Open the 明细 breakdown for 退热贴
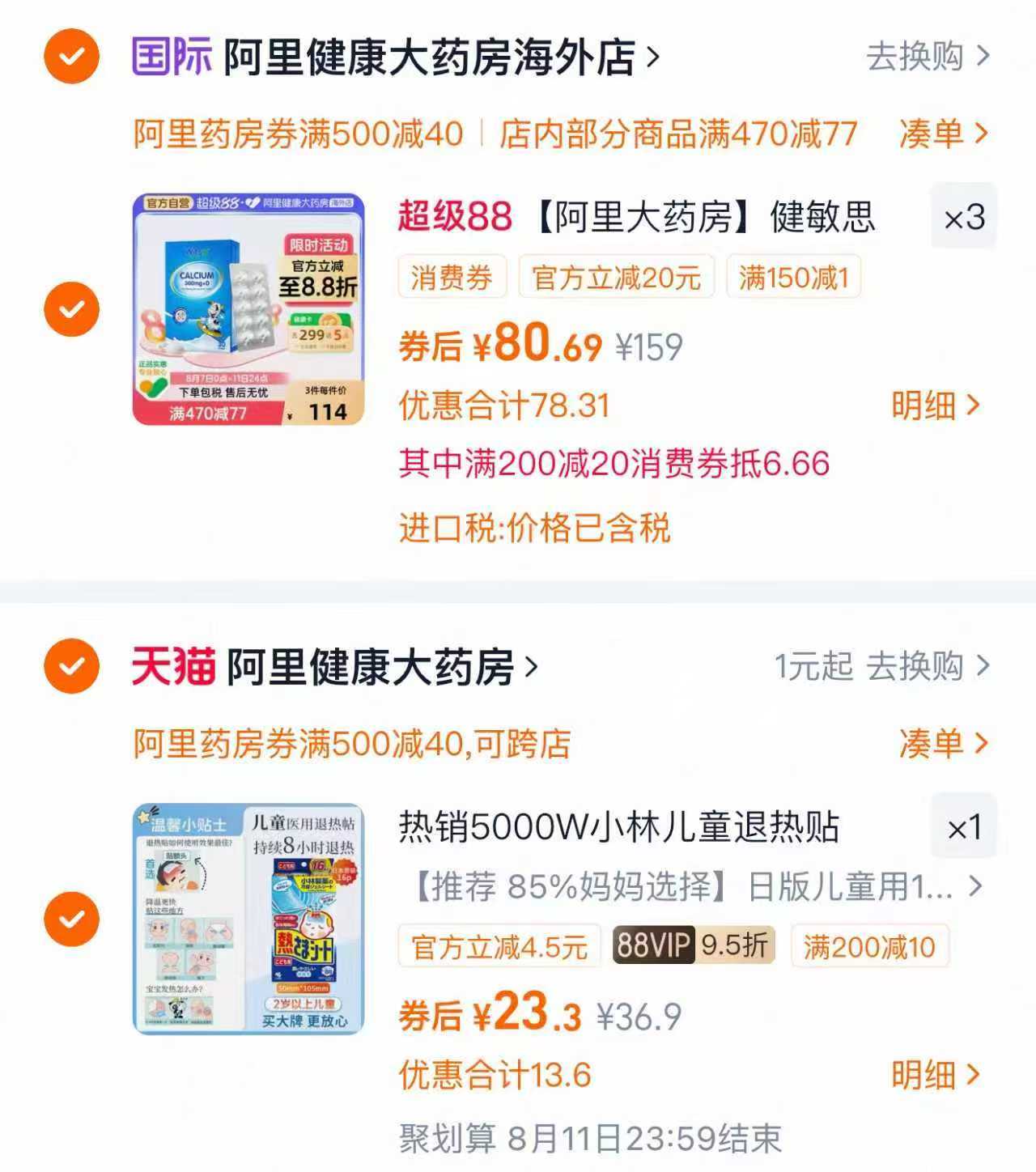This screenshot has height=1172, width=1036. coord(935,1074)
